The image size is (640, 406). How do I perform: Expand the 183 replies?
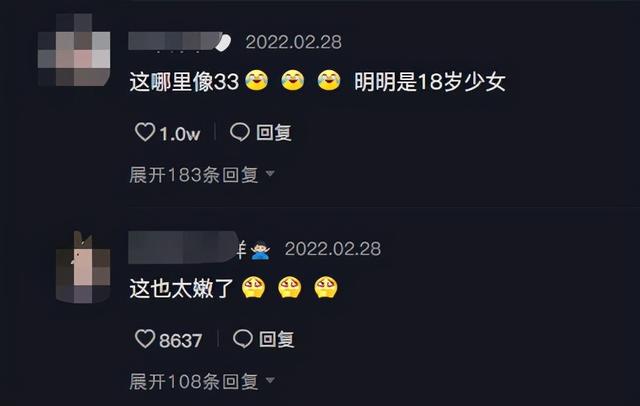(x=200, y=175)
